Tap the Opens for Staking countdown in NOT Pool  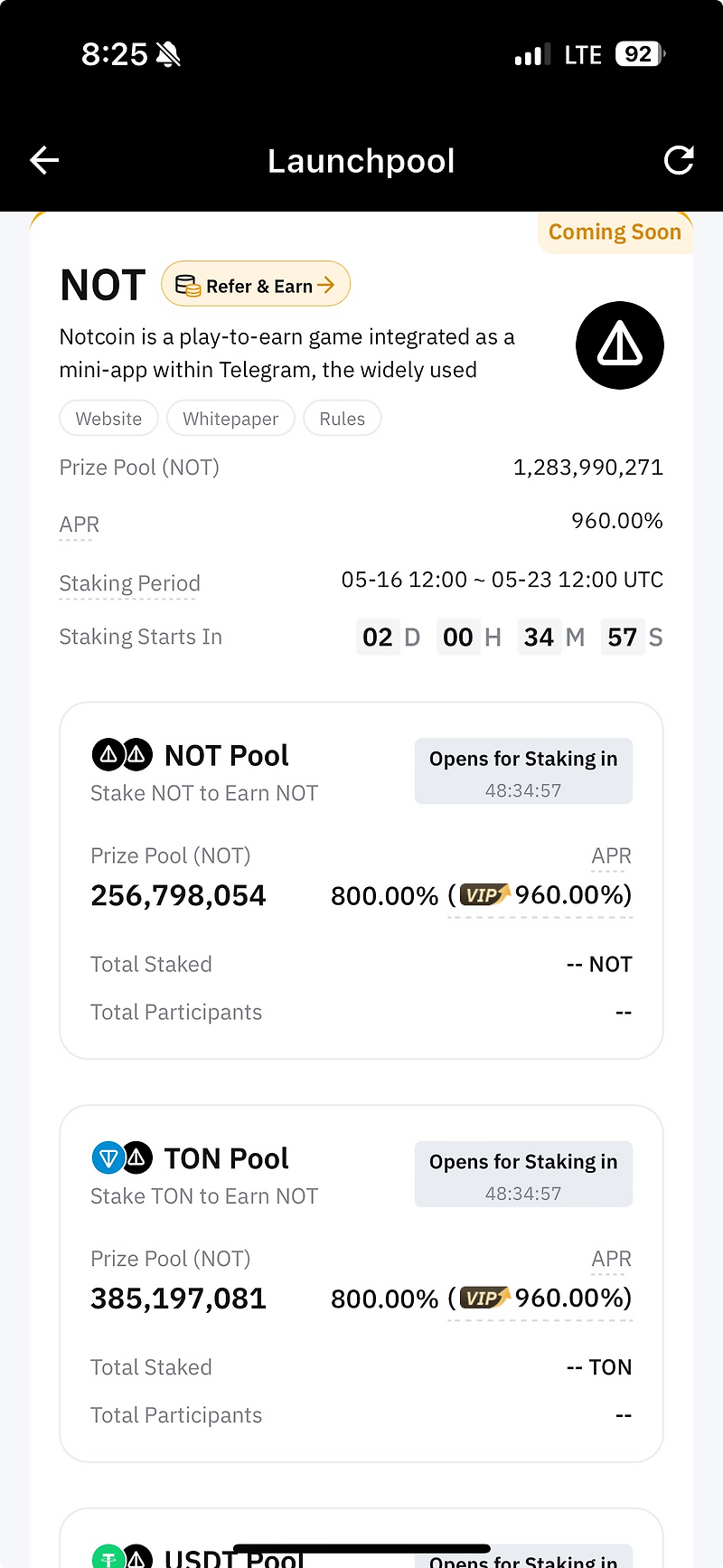pyautogui.click(x=523, y=770)
